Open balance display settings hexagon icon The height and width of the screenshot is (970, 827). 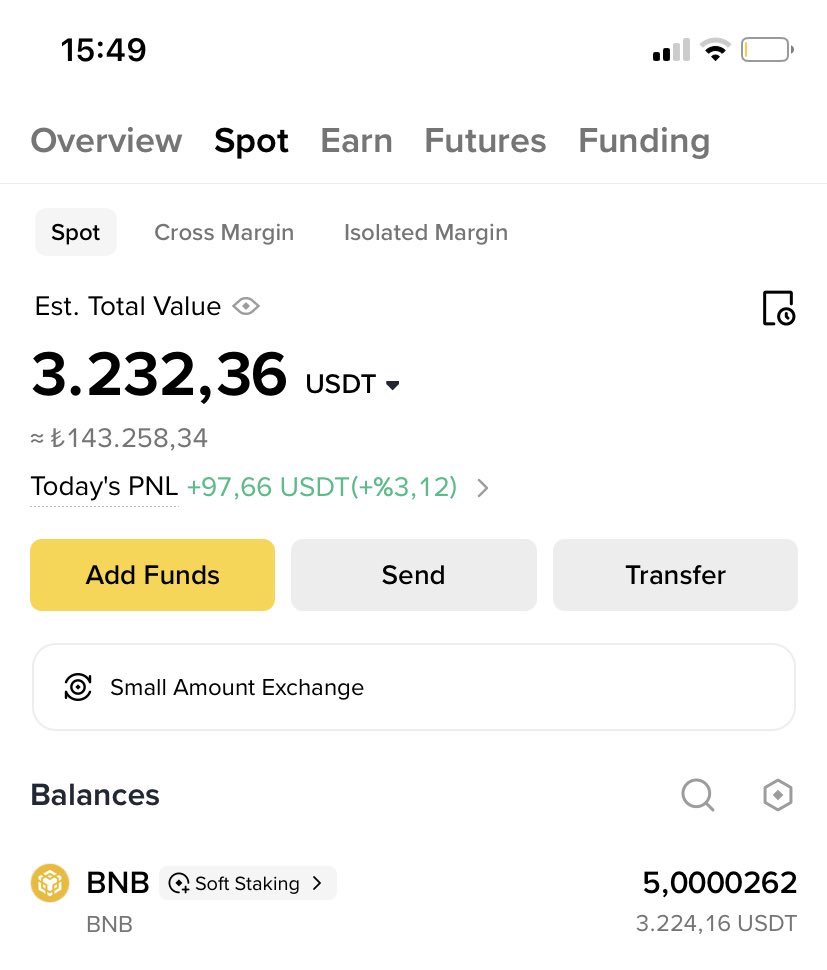(x=777, y=795)
